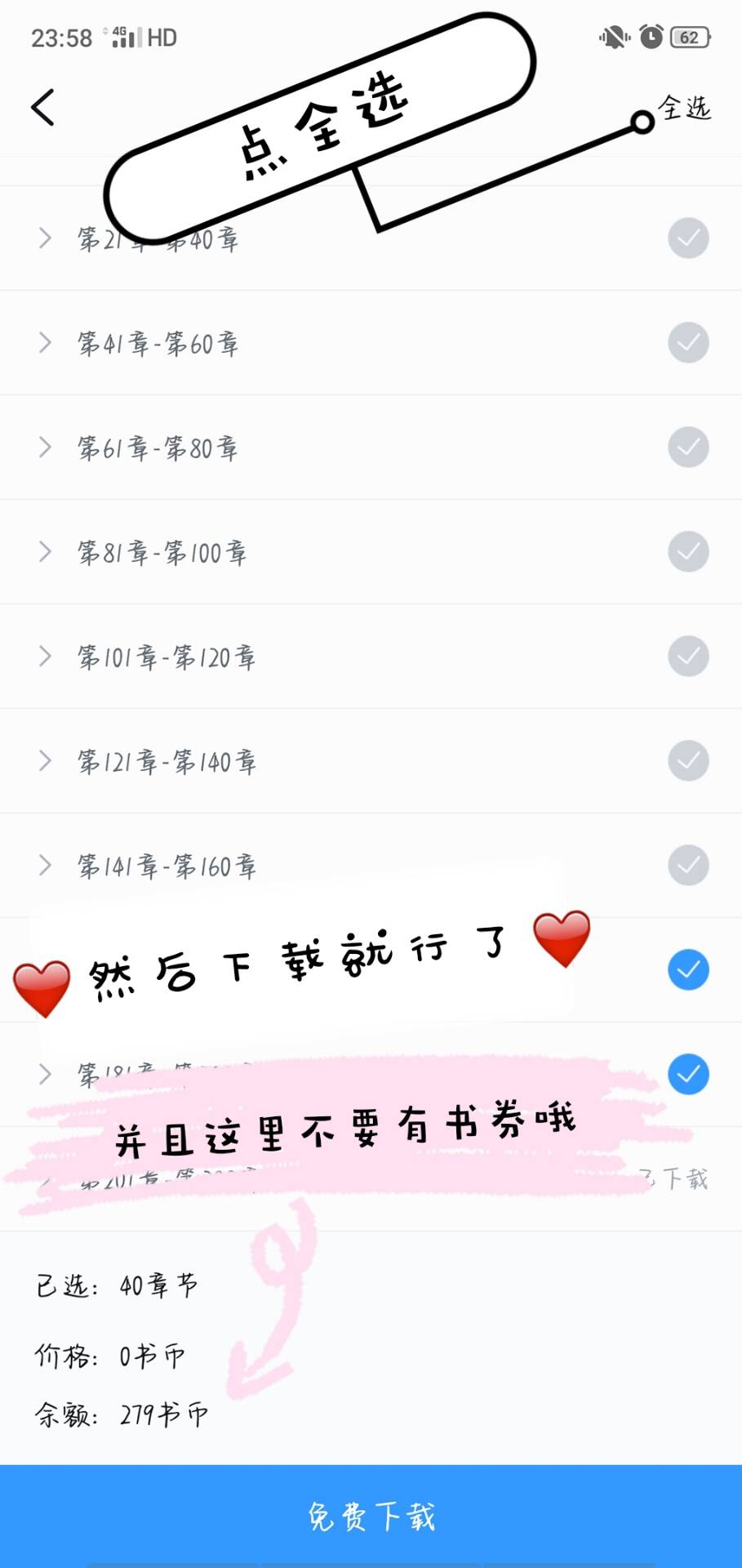Image resolution: width=742 pixels, height=1568 pixels.
Task: Expand the 第61章-第80章 chapter group
Action: (46, 448)
